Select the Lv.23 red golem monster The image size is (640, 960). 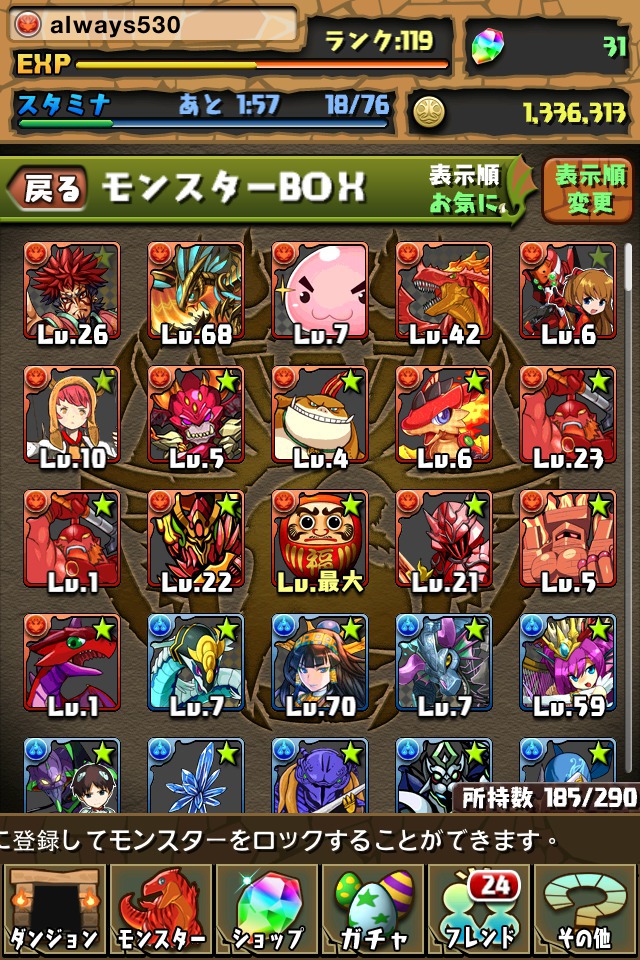[568, 416]
